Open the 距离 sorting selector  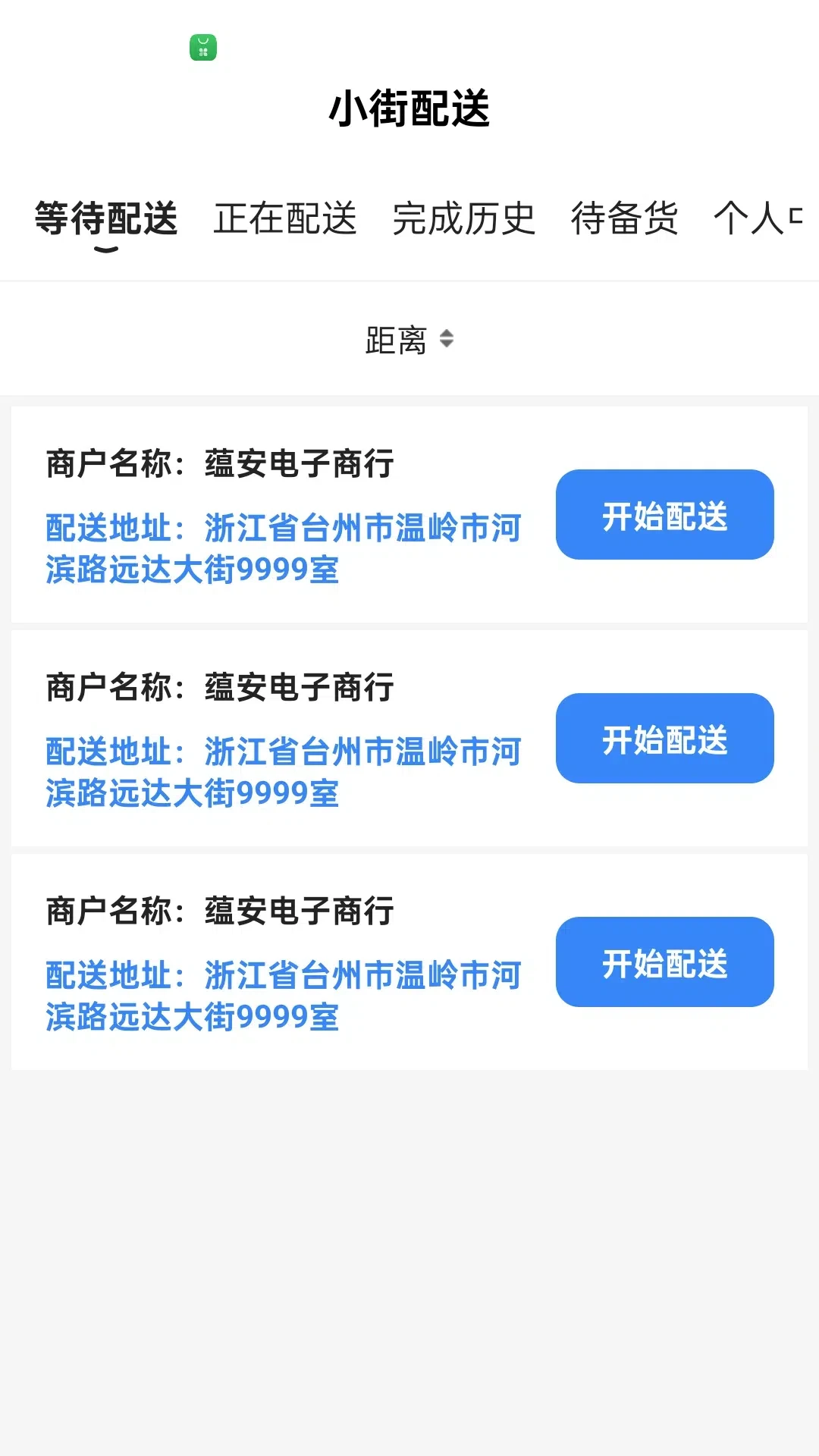coord(398,339)
